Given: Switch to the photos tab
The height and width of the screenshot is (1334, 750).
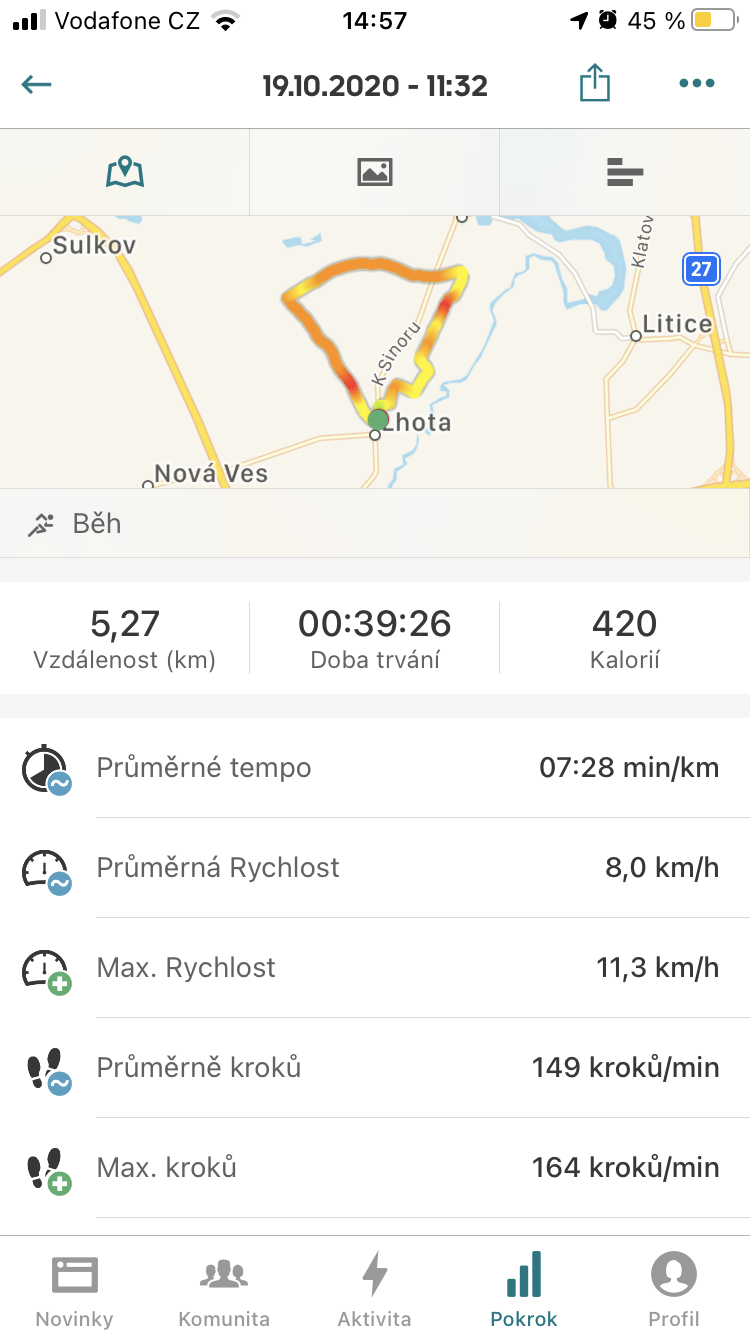Looking at the screenshot, I should point(375,172).
